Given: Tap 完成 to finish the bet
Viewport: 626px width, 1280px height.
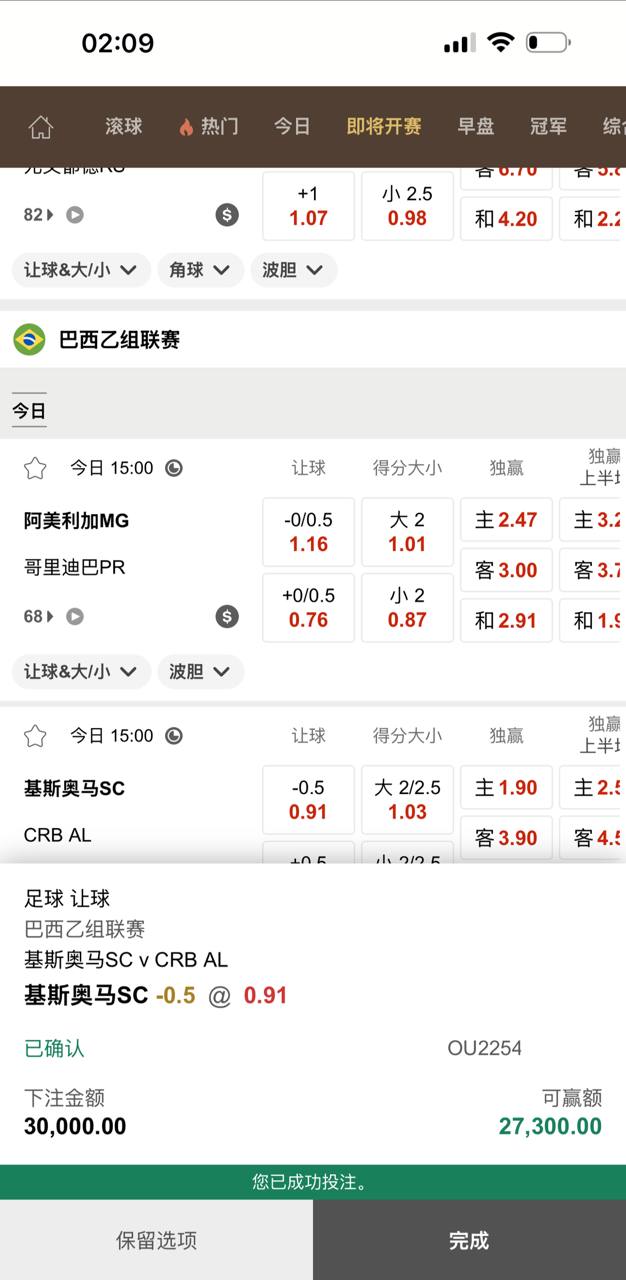Looking at the screenshot, I should 469,1240.
